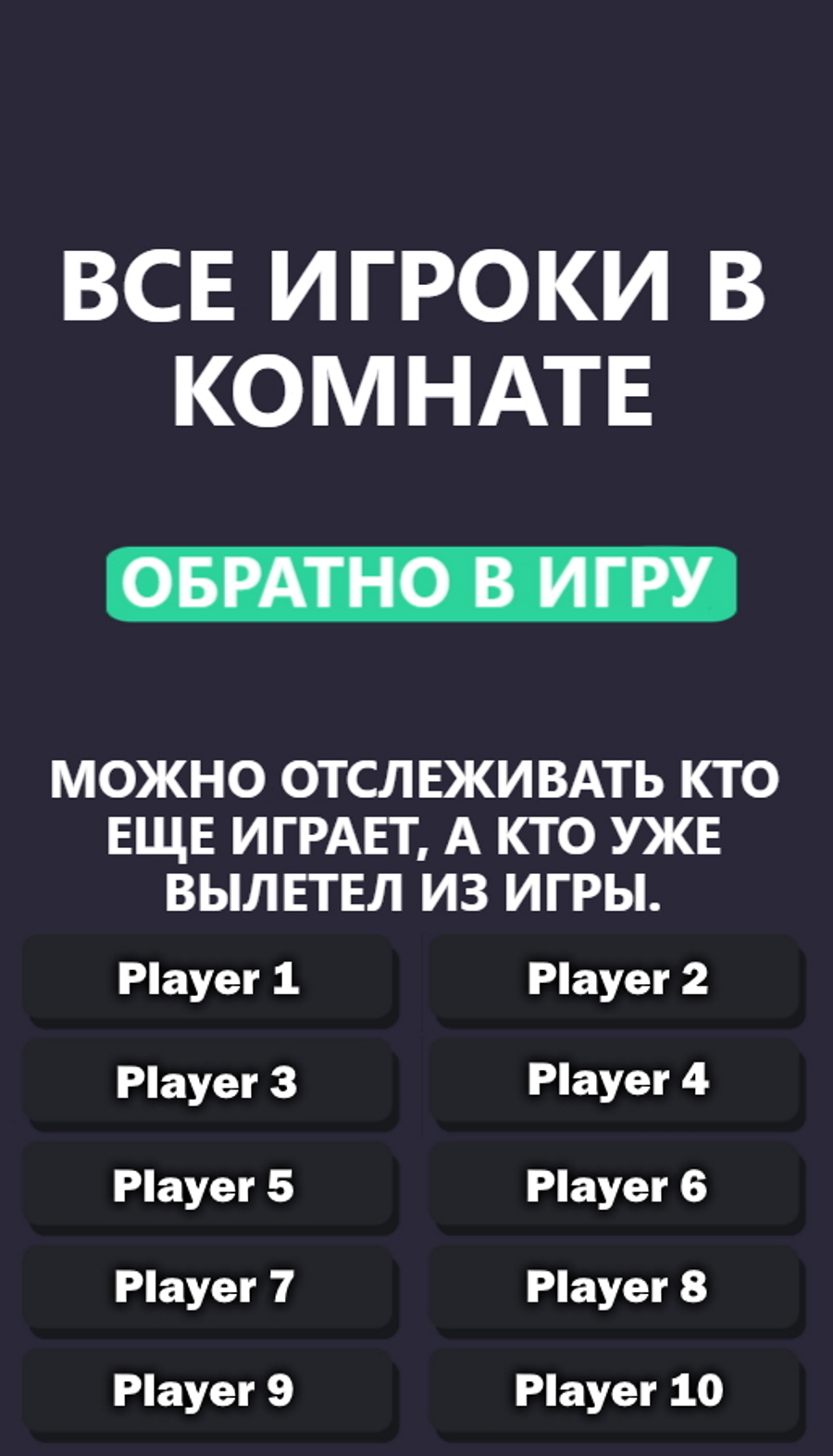This screenshot has height=1456, width=833.
Task: Tap Player 9 button
Action: click(x=209, y=1390)
